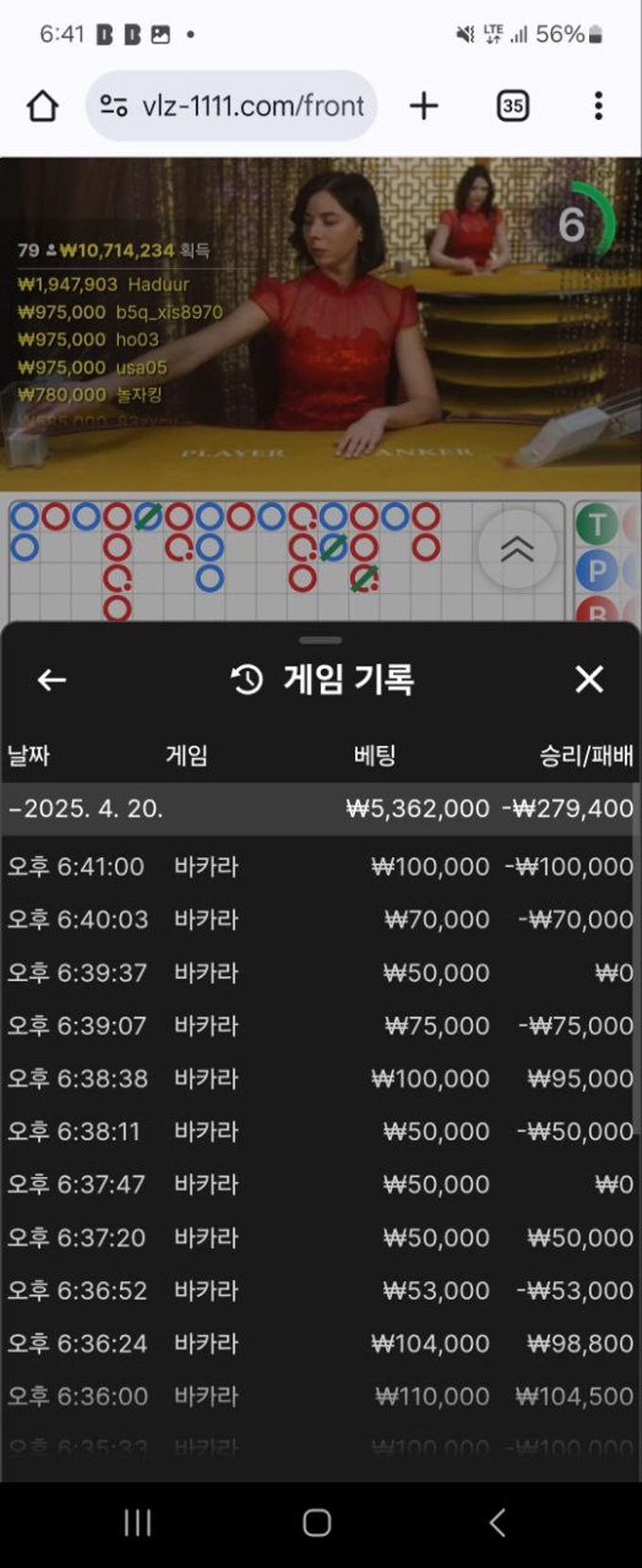View the 오후 6:37:20 바카라 record
The width and height of the screenshot is (642, 1568).
pyautogui.click(x=319, y=1237)
